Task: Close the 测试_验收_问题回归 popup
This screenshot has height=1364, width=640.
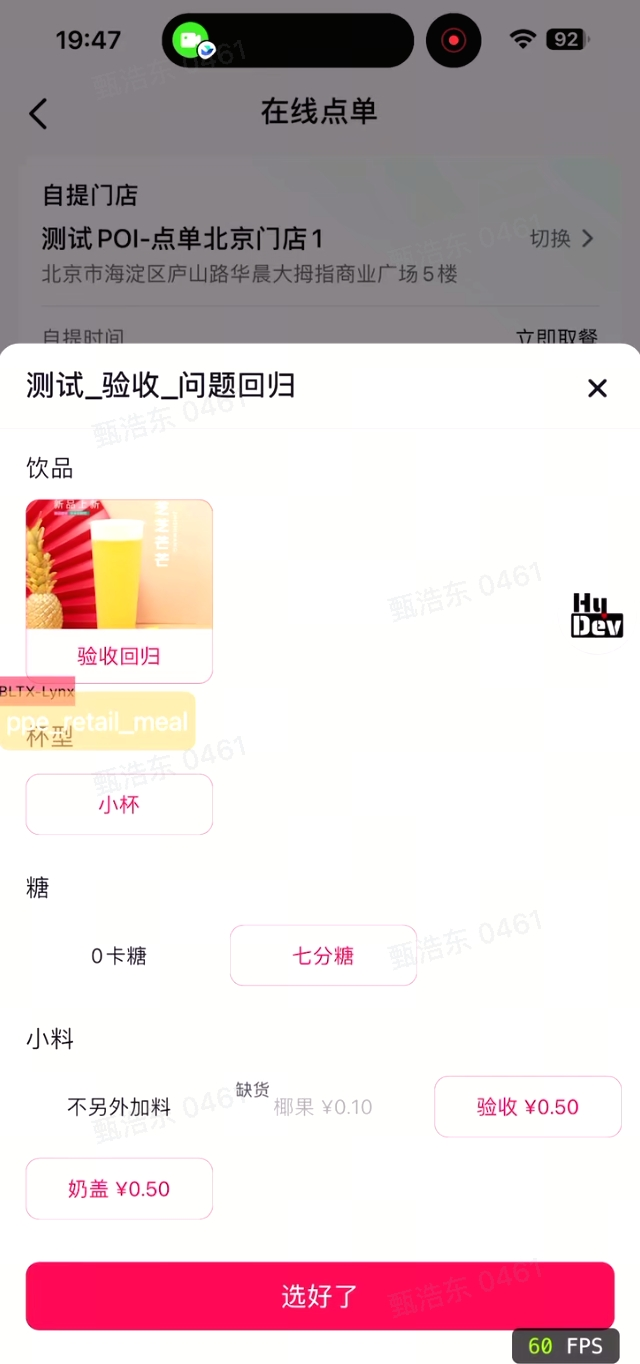Action: tap(597, 389)
